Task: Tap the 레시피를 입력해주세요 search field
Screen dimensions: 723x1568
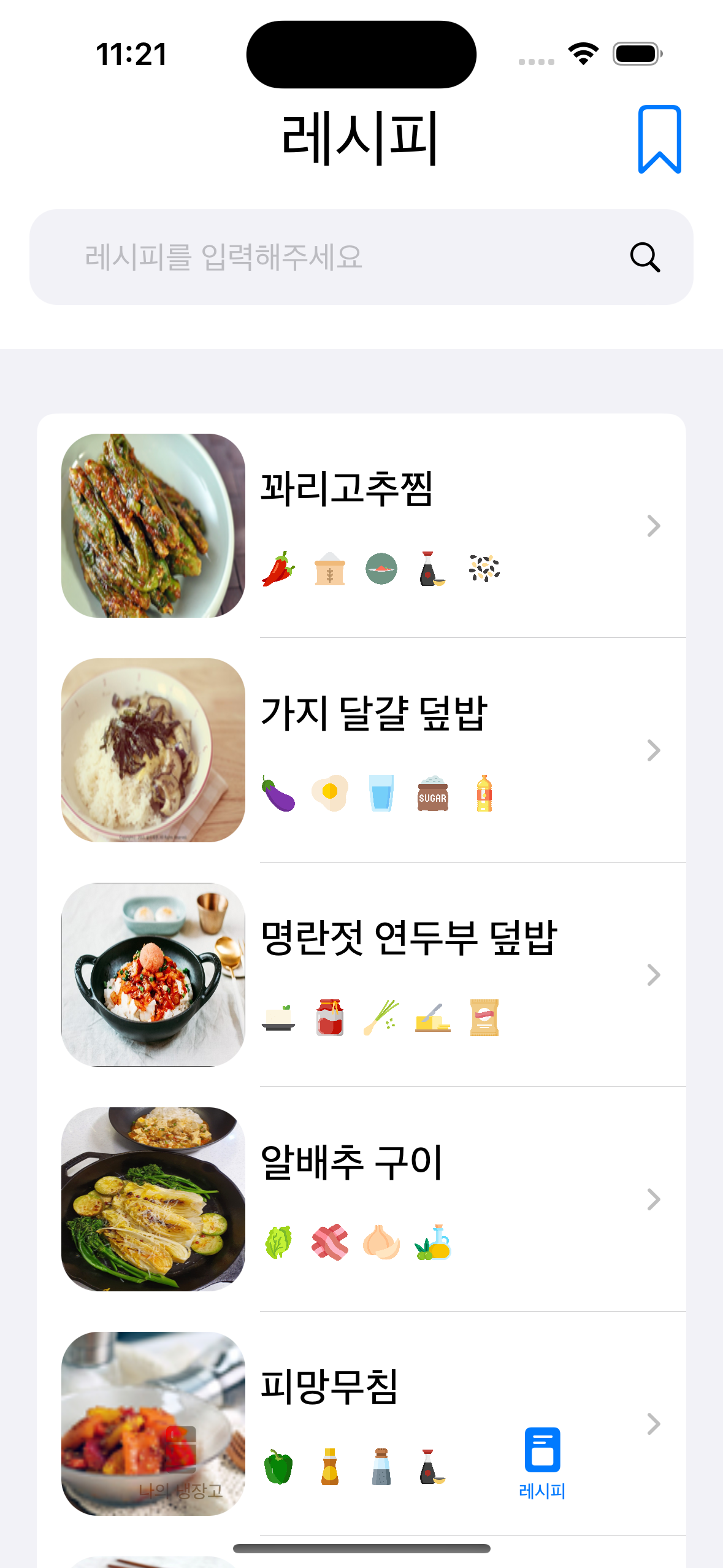Action: pyautogui.click(x=343, y=257)
